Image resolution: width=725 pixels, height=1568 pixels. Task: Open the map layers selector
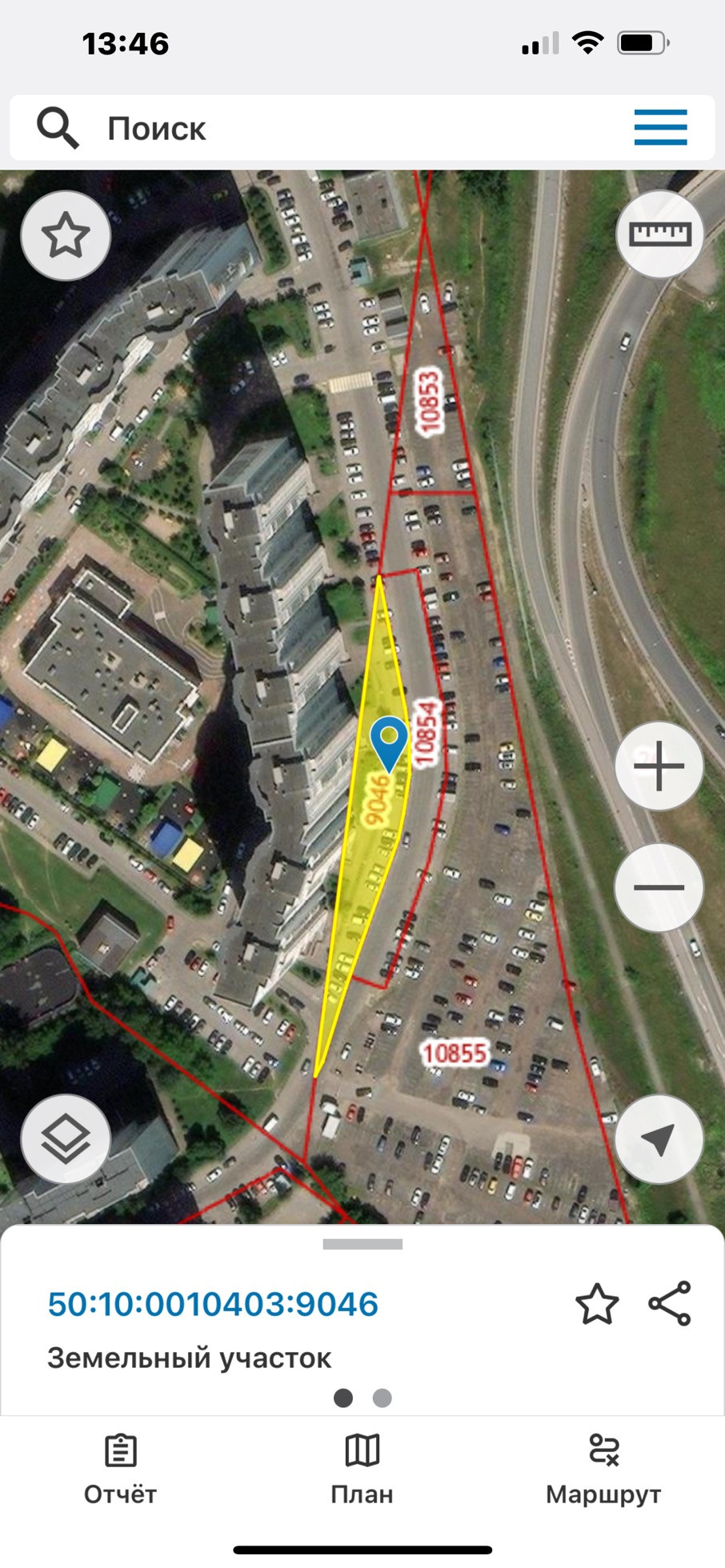click(66, 1139)
